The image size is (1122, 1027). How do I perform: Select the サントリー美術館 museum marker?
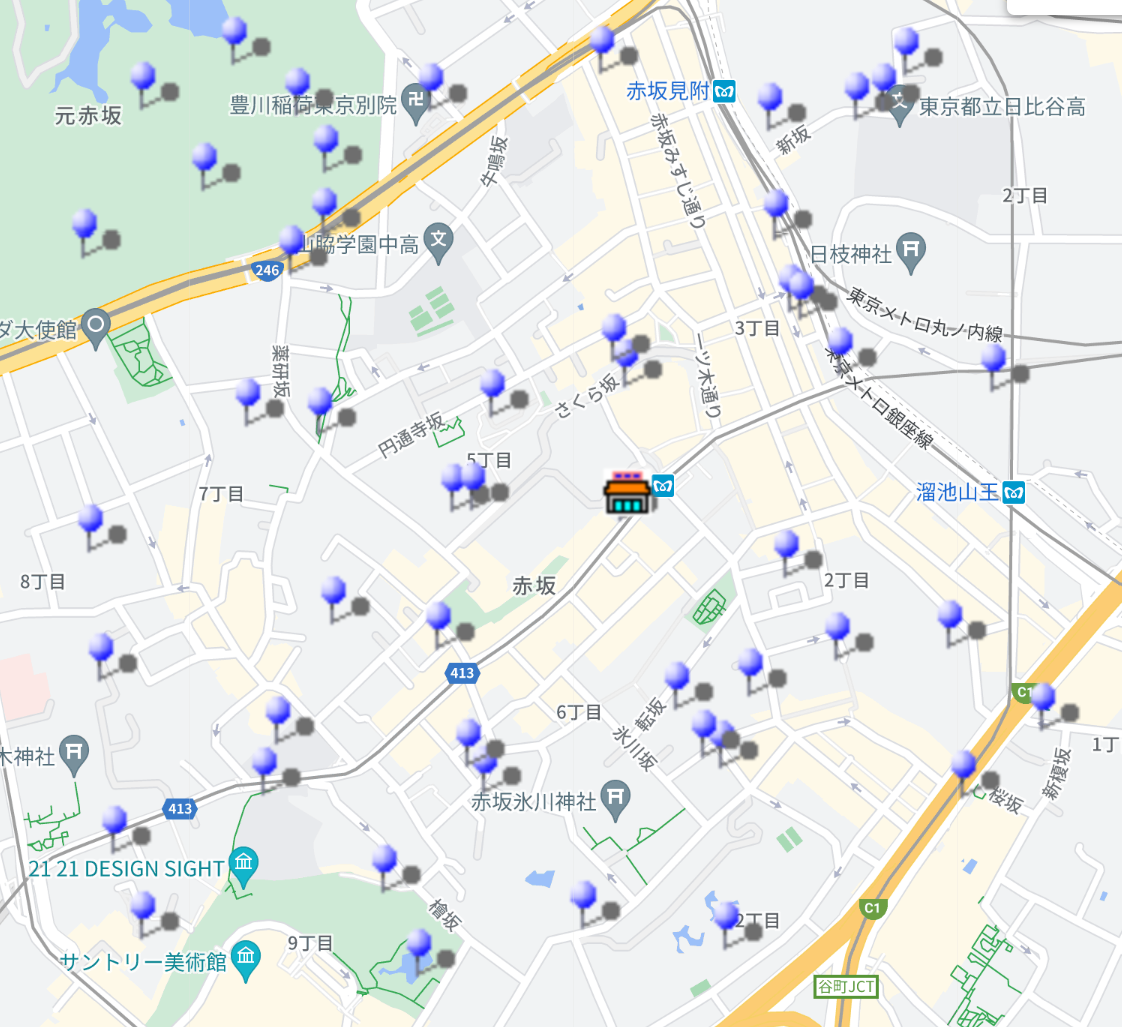coord(245,961)
